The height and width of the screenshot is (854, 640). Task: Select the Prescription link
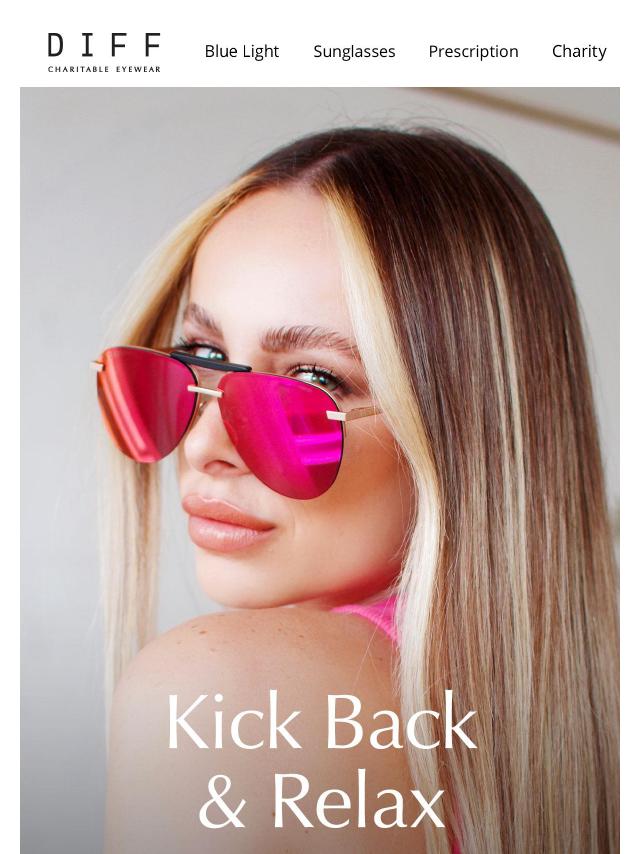click(473, 51)
